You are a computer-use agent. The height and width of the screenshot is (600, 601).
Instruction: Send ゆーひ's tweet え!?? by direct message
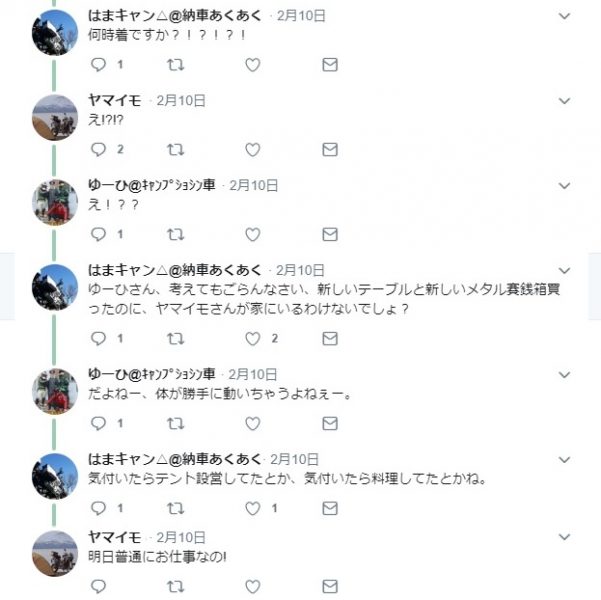(x=330, y=234)
